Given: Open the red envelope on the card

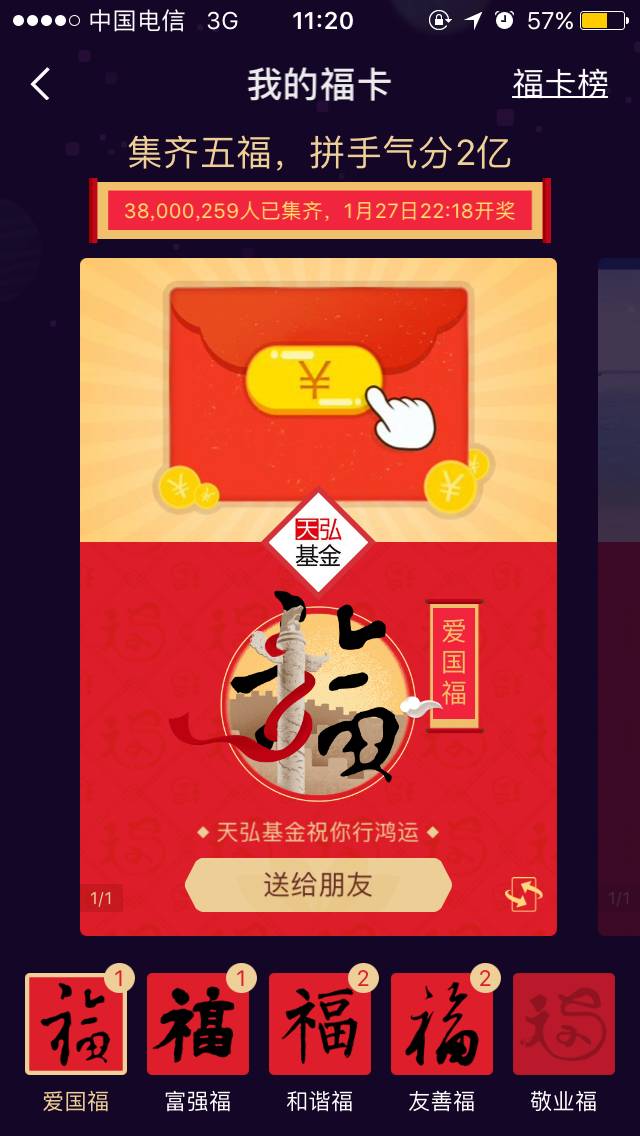Looking at the screenshot, I should tap(314, 380).
